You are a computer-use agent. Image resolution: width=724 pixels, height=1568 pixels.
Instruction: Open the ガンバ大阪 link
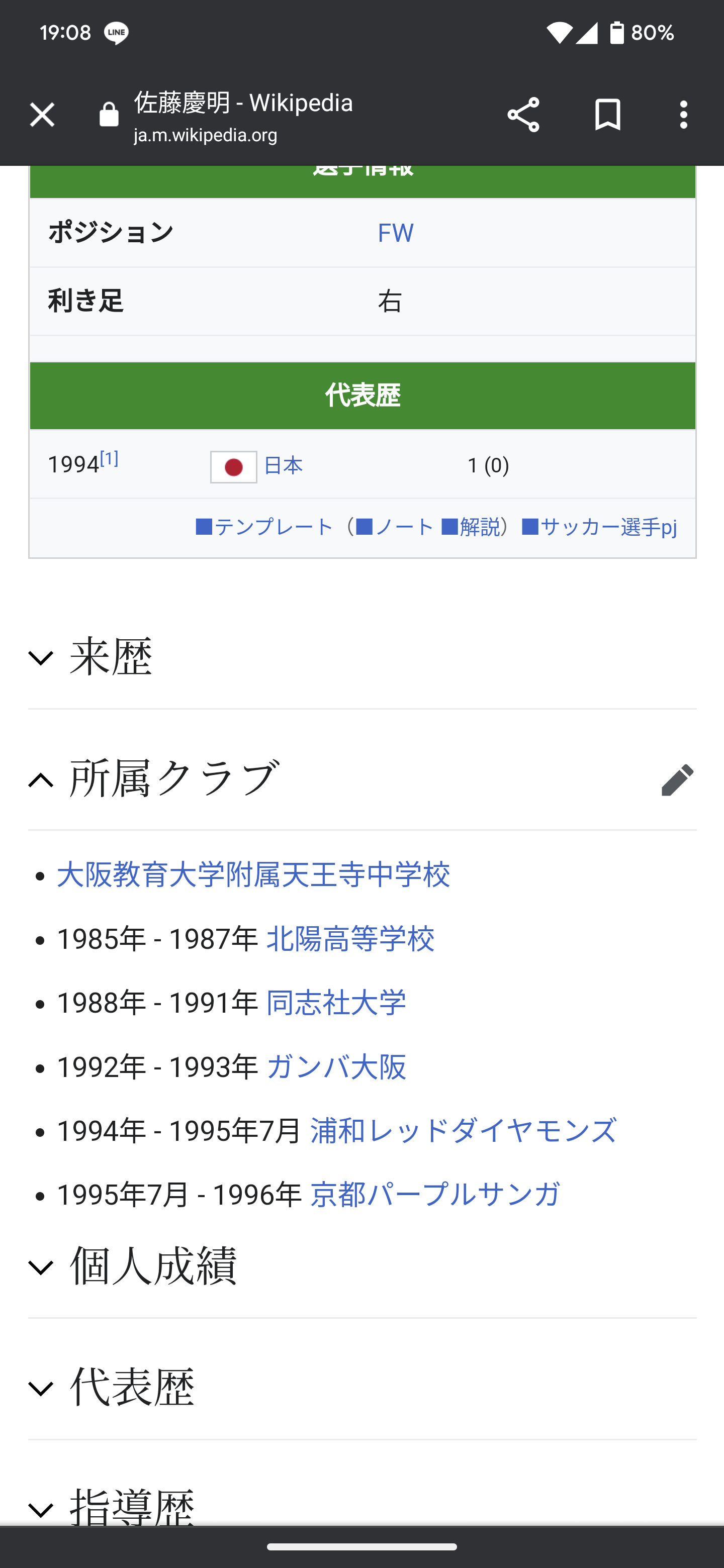(336, 1067)
